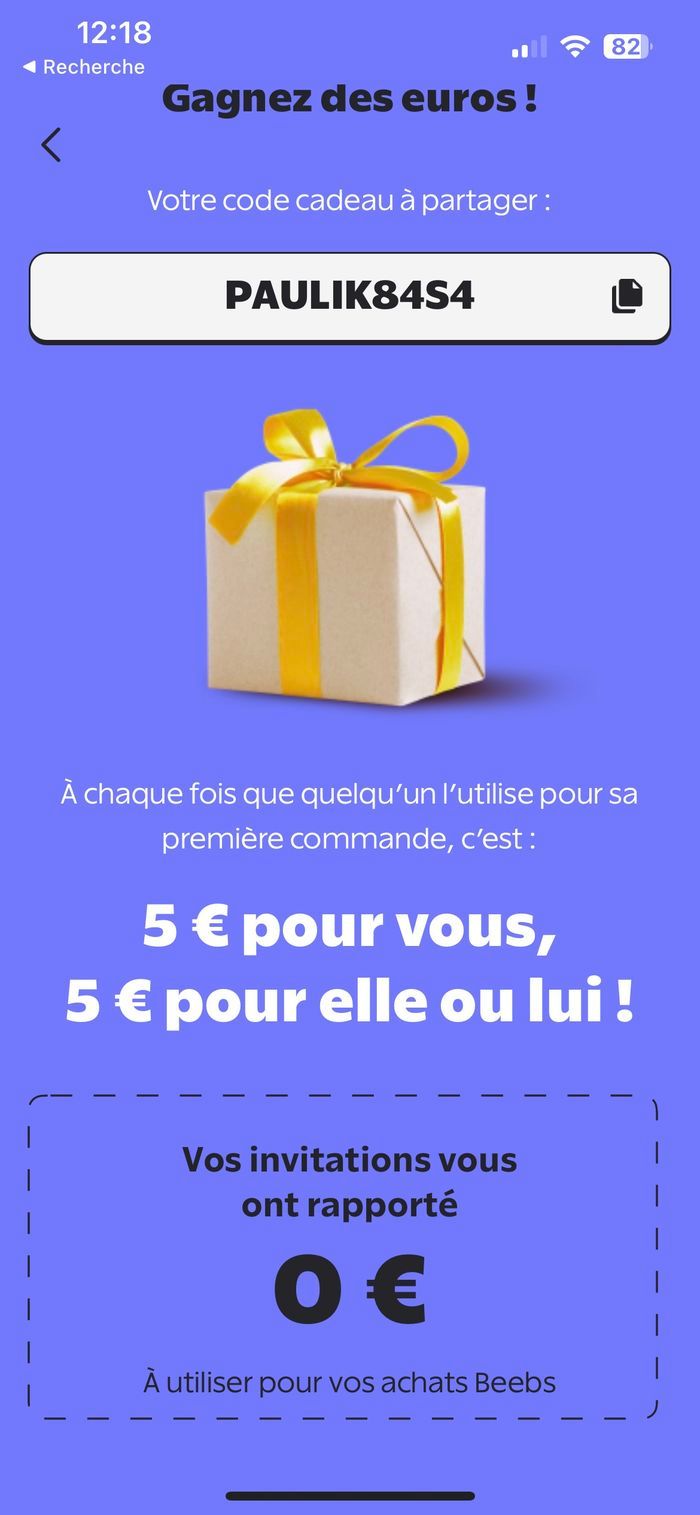The height and width of the screenshot is (1515, 700).
Task: Return to Recherche app from status bar
Action: tap(83, 67)
